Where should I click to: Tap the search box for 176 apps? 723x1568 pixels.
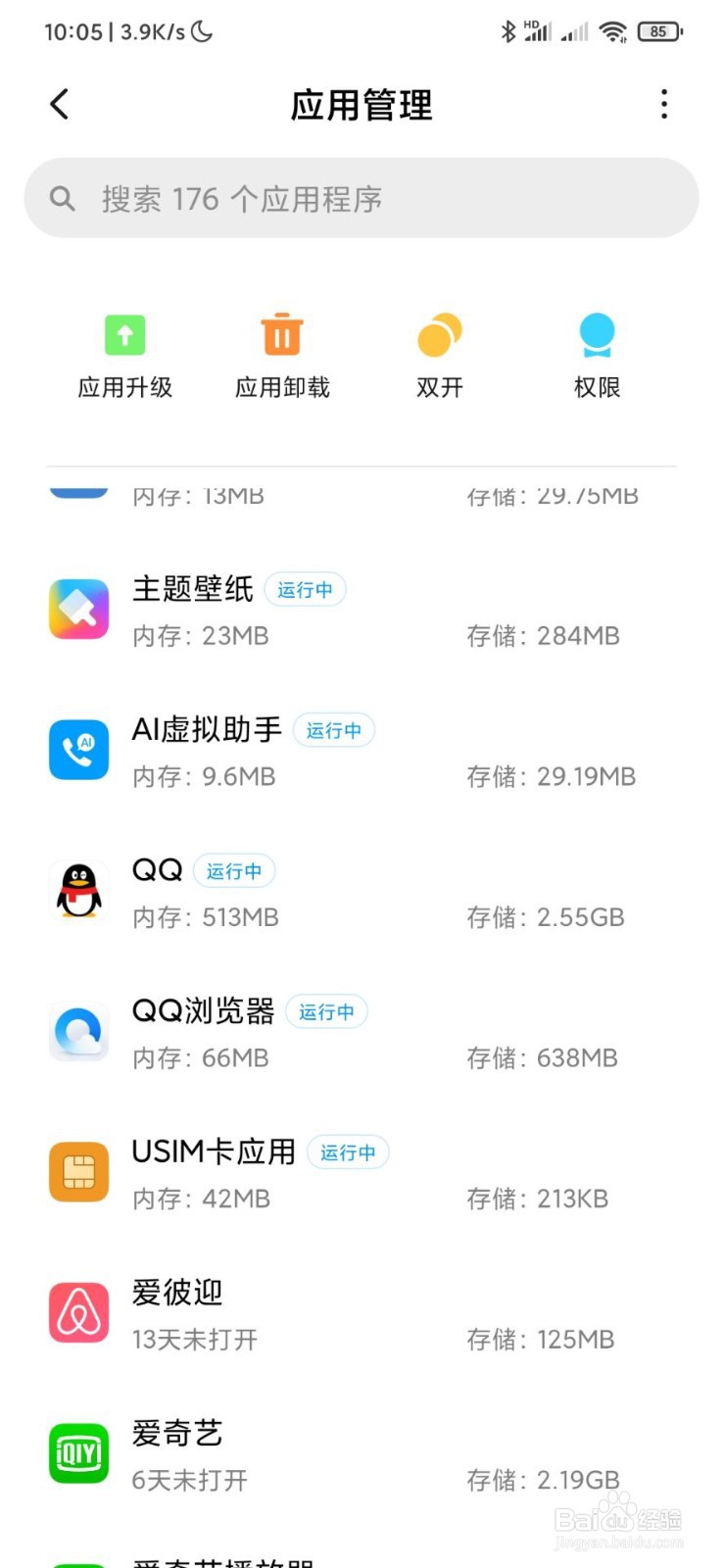point(361,198)
